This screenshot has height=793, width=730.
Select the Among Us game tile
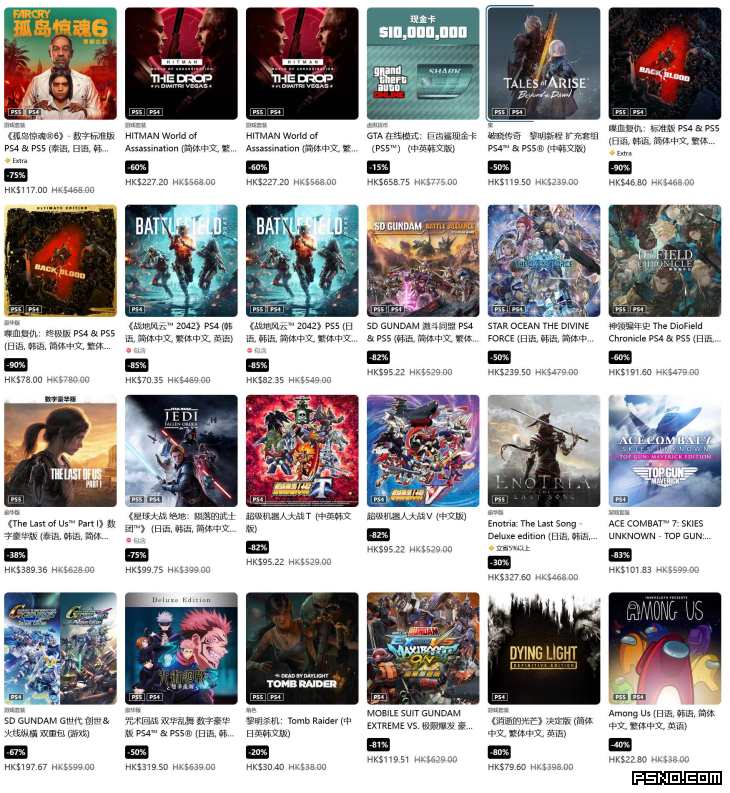[x=665, y=648]
